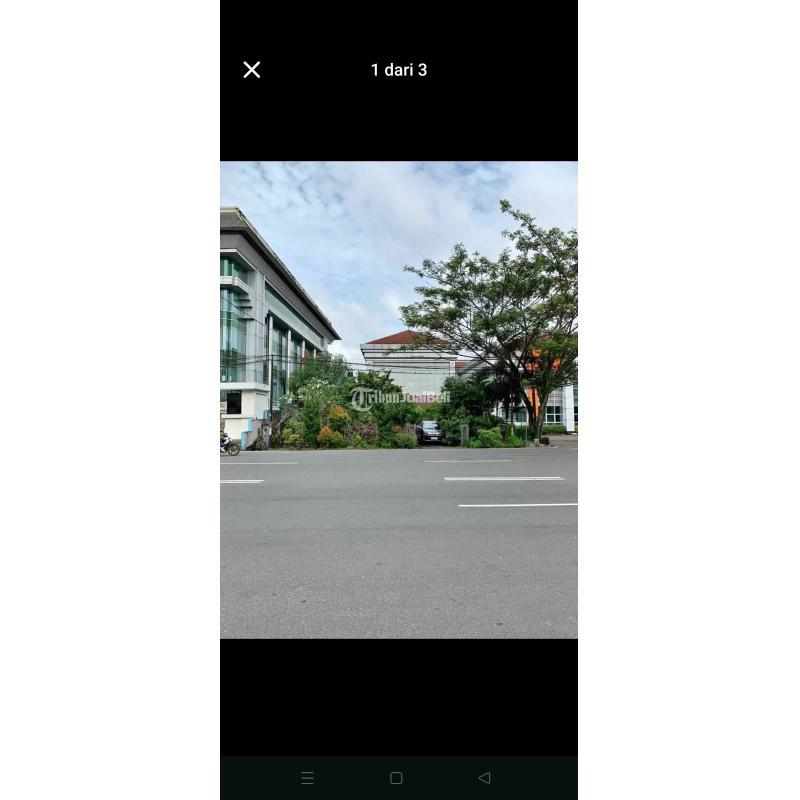This screenshot has width=800, height=800.
Task: Close the photo viewer
Action: [252, 69]
